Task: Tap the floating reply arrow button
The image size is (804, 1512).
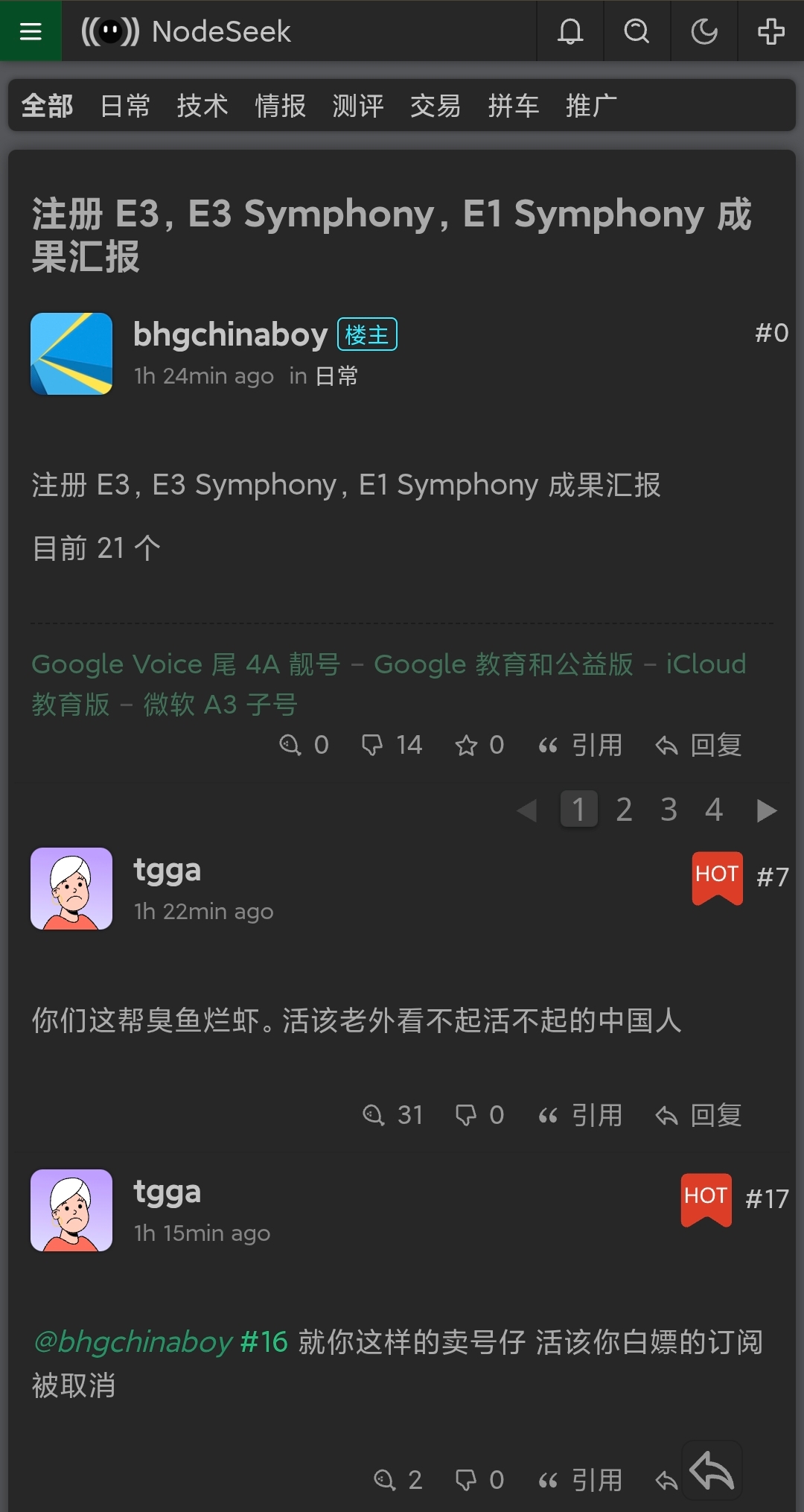Action: 712,1471
